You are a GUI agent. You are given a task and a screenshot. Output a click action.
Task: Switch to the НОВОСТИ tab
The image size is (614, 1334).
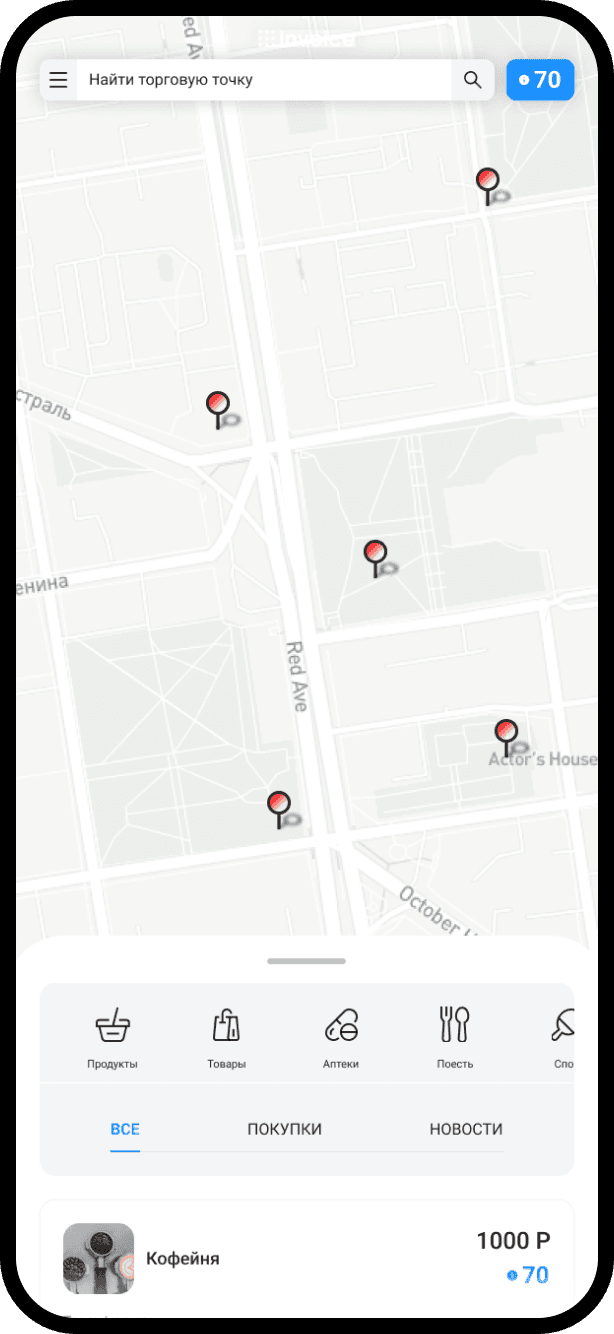coord(466,1129)
